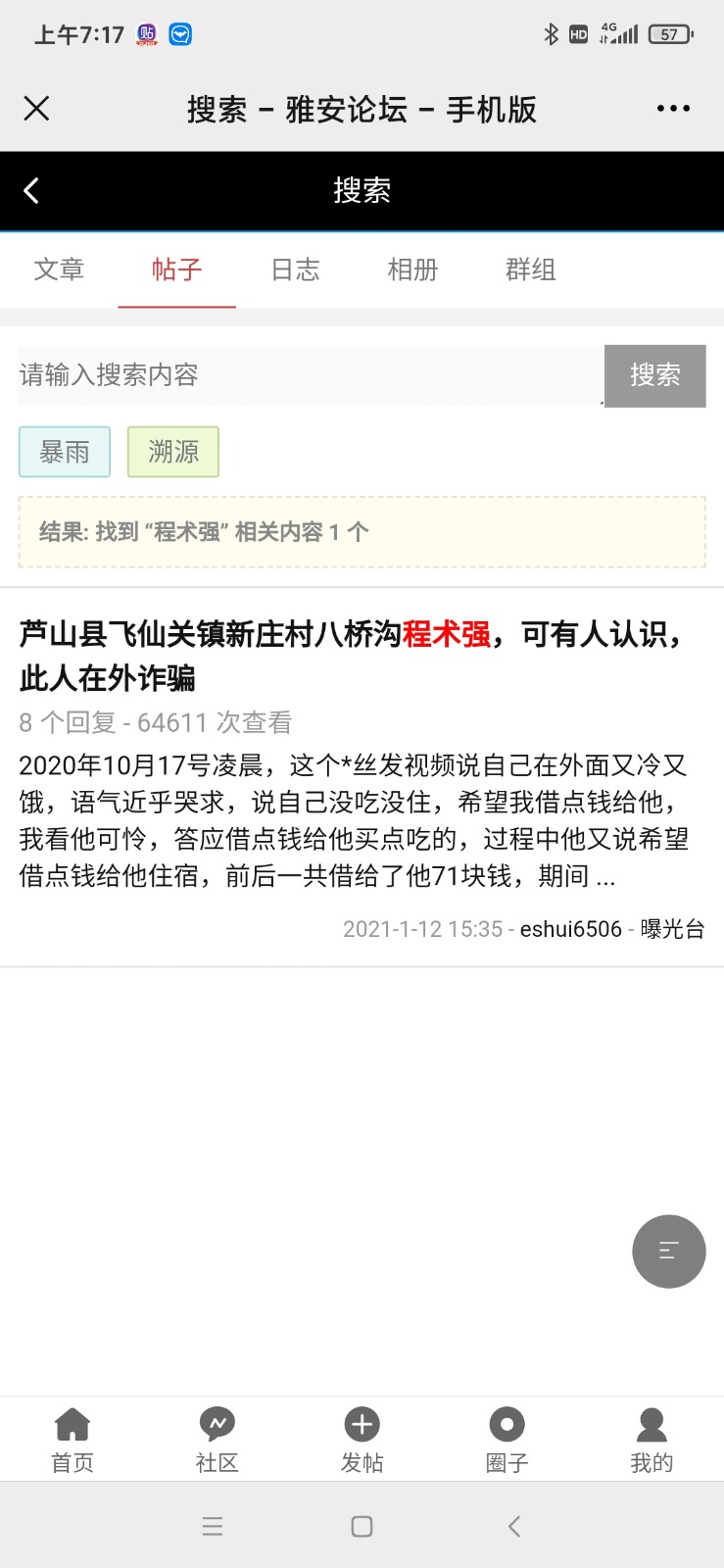Open the 我的 profile tab
Viewport: 724px width, 1568px height.
652,1440
